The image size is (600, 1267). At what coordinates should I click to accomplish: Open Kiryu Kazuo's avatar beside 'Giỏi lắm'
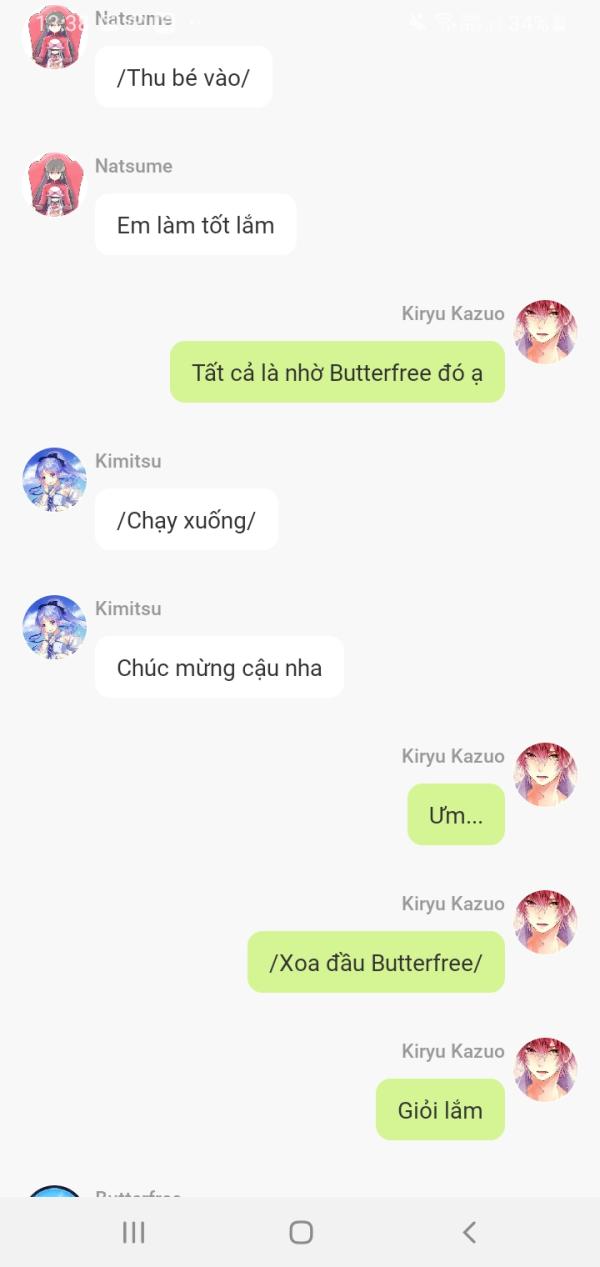click(x=545, y=1069)
